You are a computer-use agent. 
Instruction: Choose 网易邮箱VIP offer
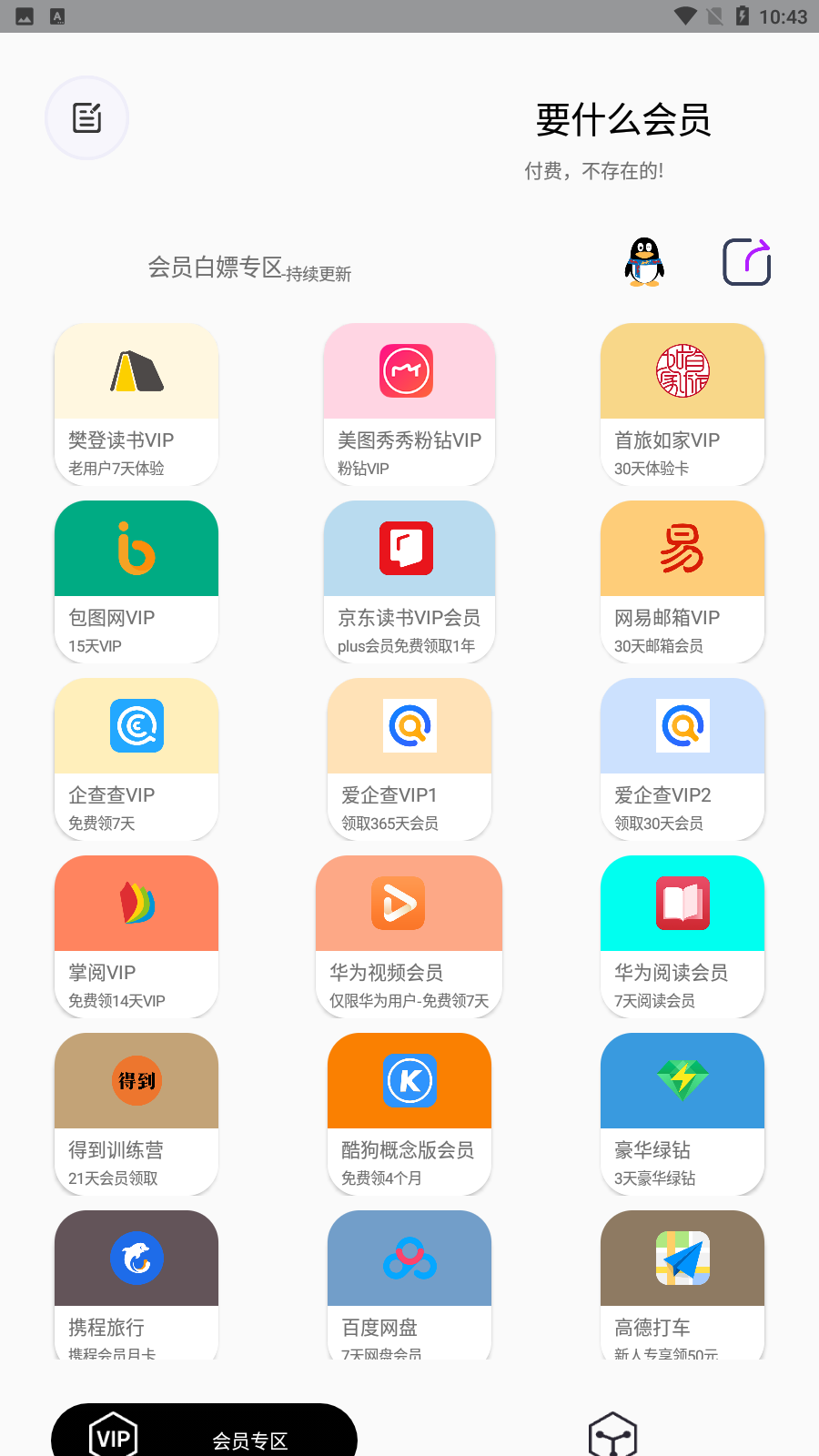point(682,581)
